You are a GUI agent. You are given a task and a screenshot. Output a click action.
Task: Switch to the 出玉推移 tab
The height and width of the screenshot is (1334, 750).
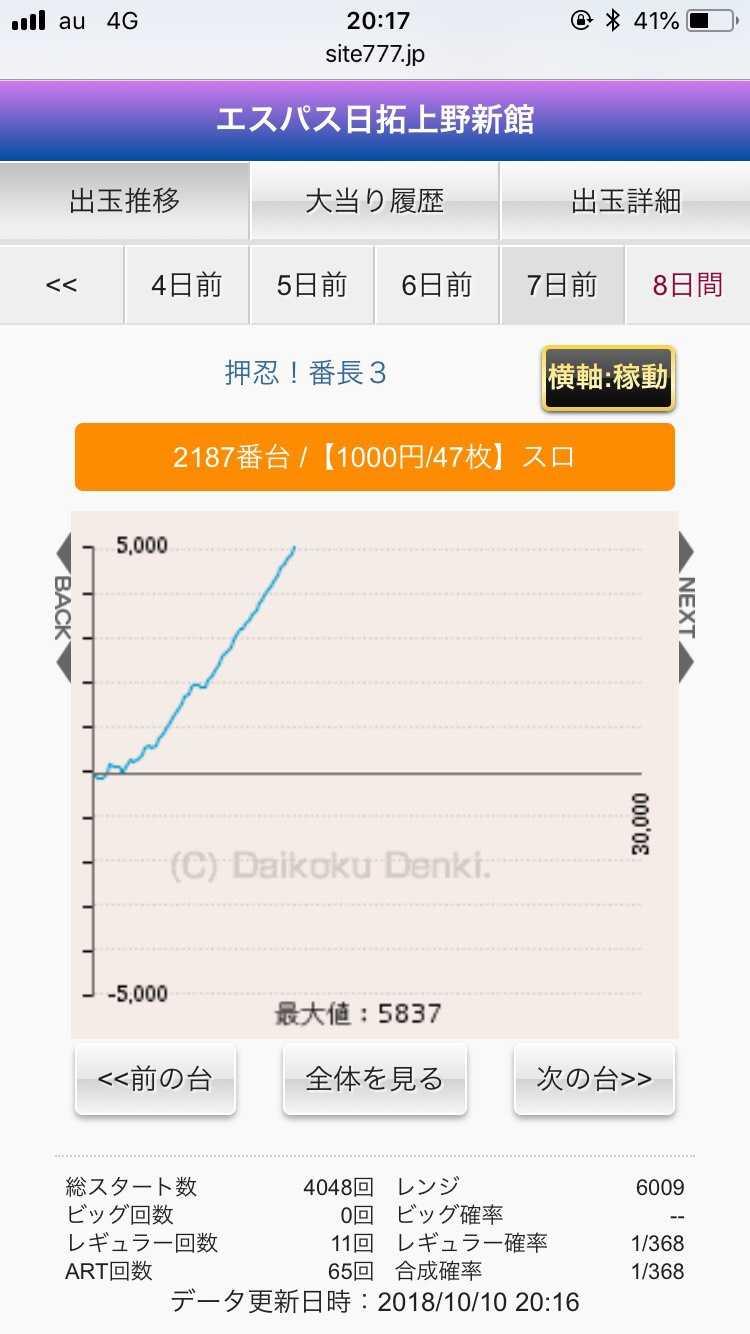pyautogui.click(x=124, y=201)
